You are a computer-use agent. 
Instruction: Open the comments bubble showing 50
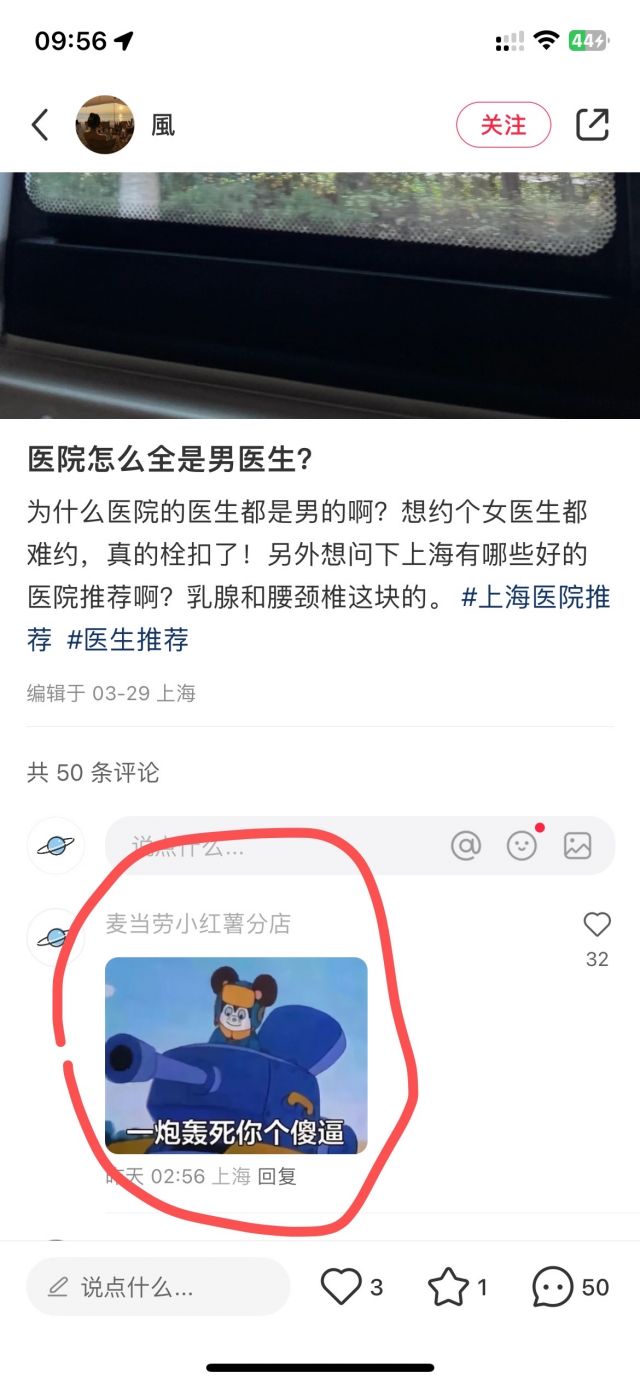pos(553,1287)
